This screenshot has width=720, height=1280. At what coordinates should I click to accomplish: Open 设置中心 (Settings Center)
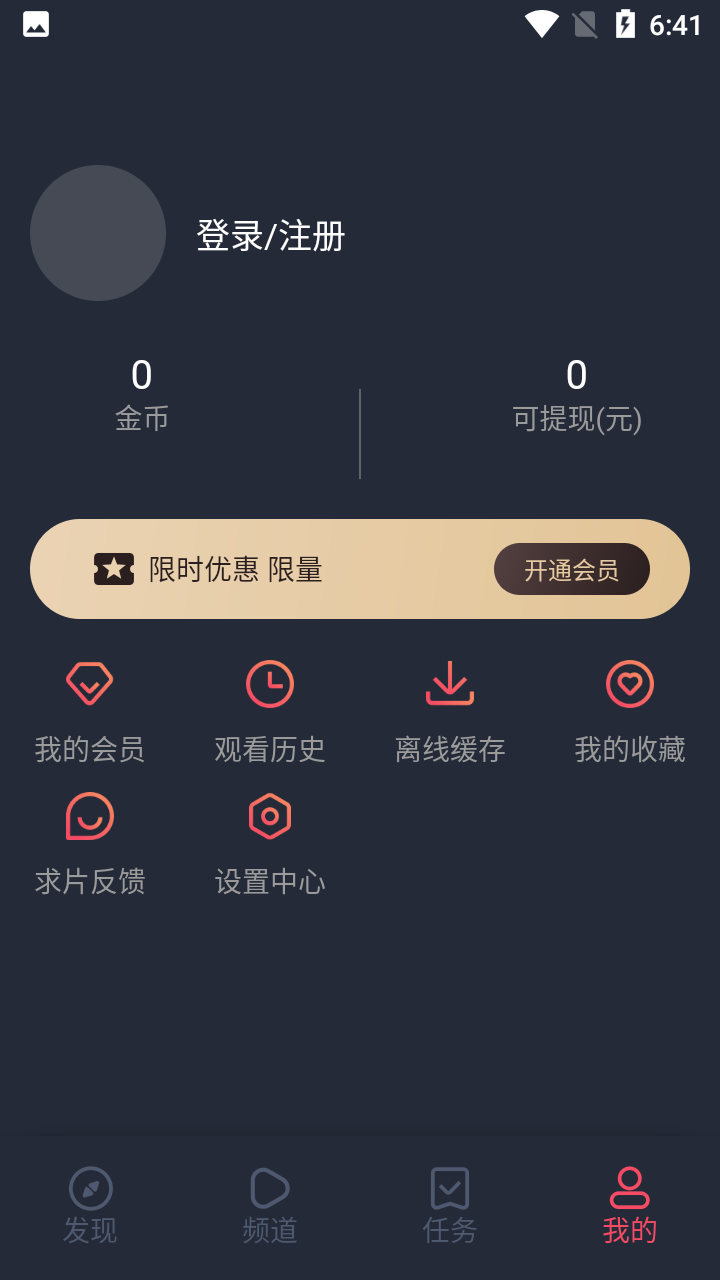click(269, 842)
